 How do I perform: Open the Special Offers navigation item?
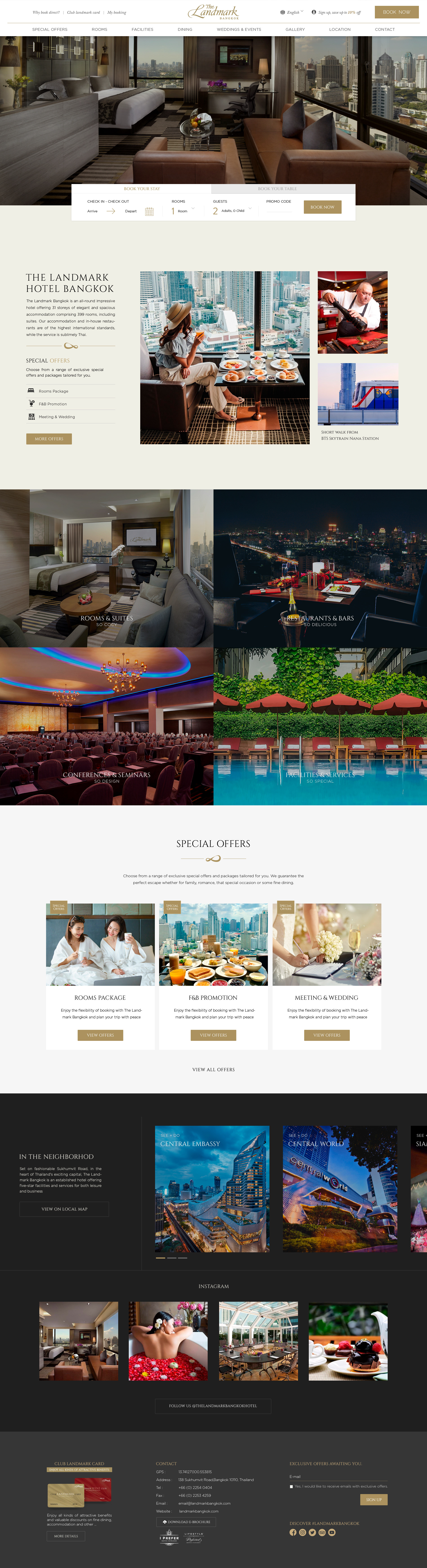tap(50, 29)
